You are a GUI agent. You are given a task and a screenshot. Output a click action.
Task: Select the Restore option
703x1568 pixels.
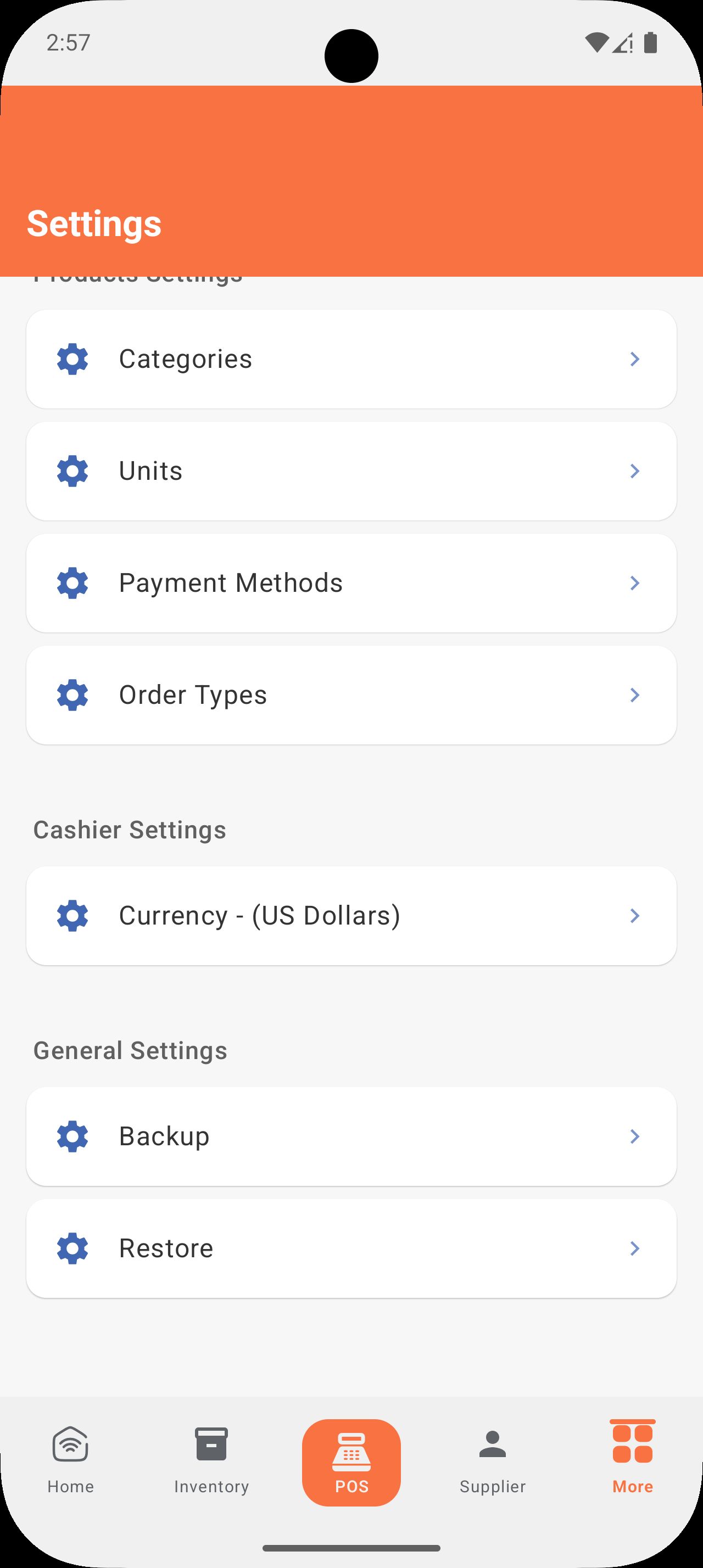[351, 1248]
